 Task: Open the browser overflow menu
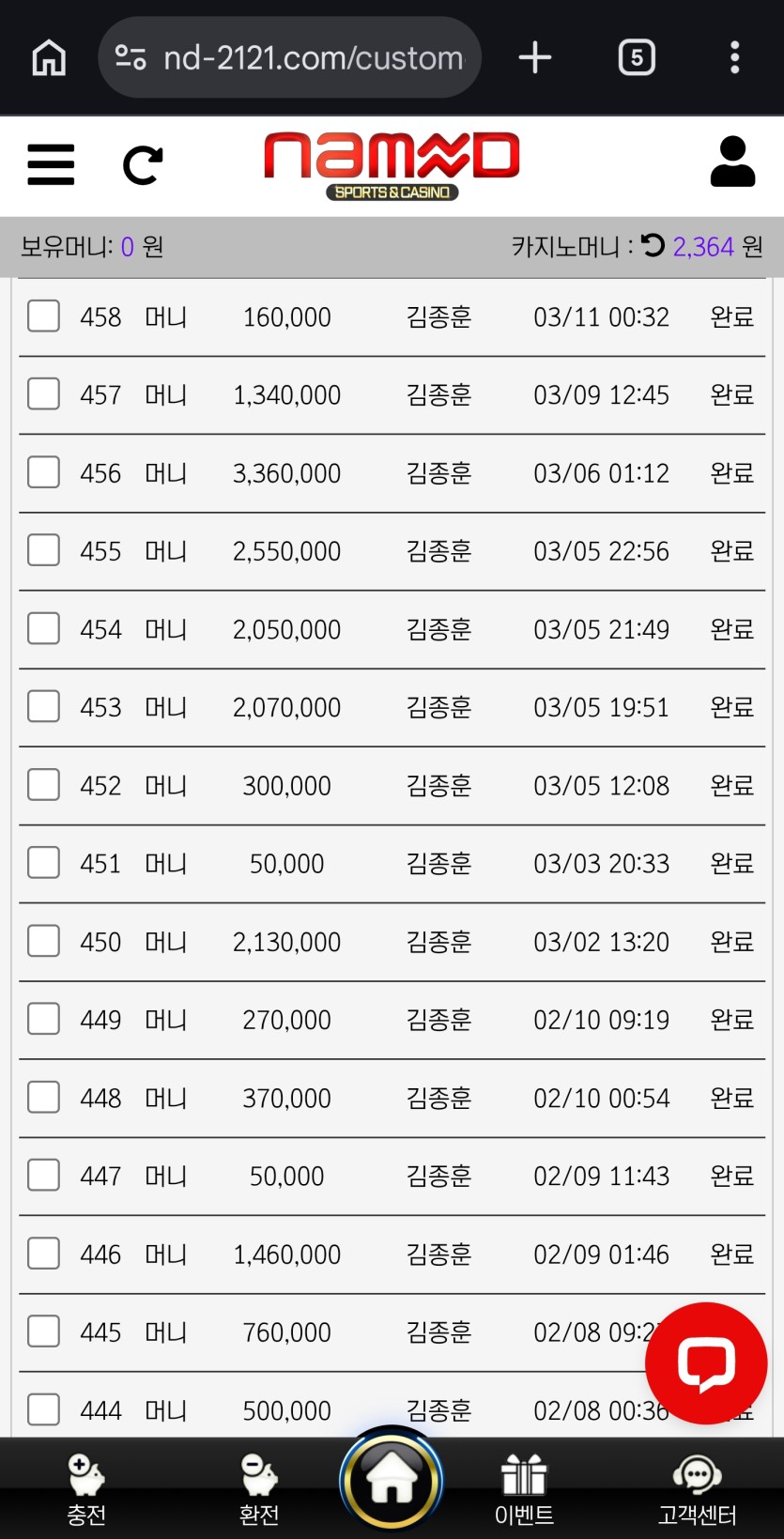pos(735,58)
